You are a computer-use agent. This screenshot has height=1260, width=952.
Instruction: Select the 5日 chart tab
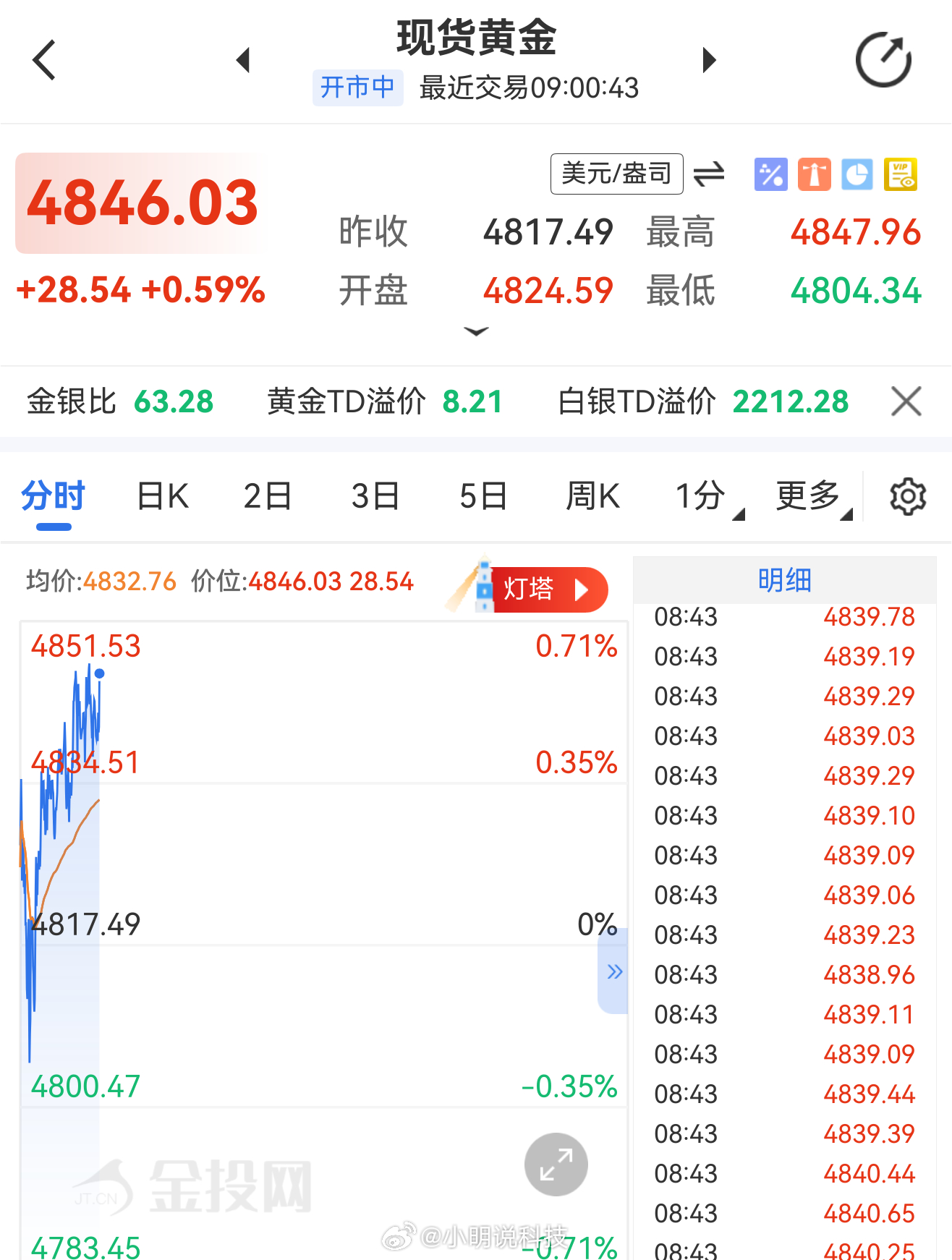(483, 496)
